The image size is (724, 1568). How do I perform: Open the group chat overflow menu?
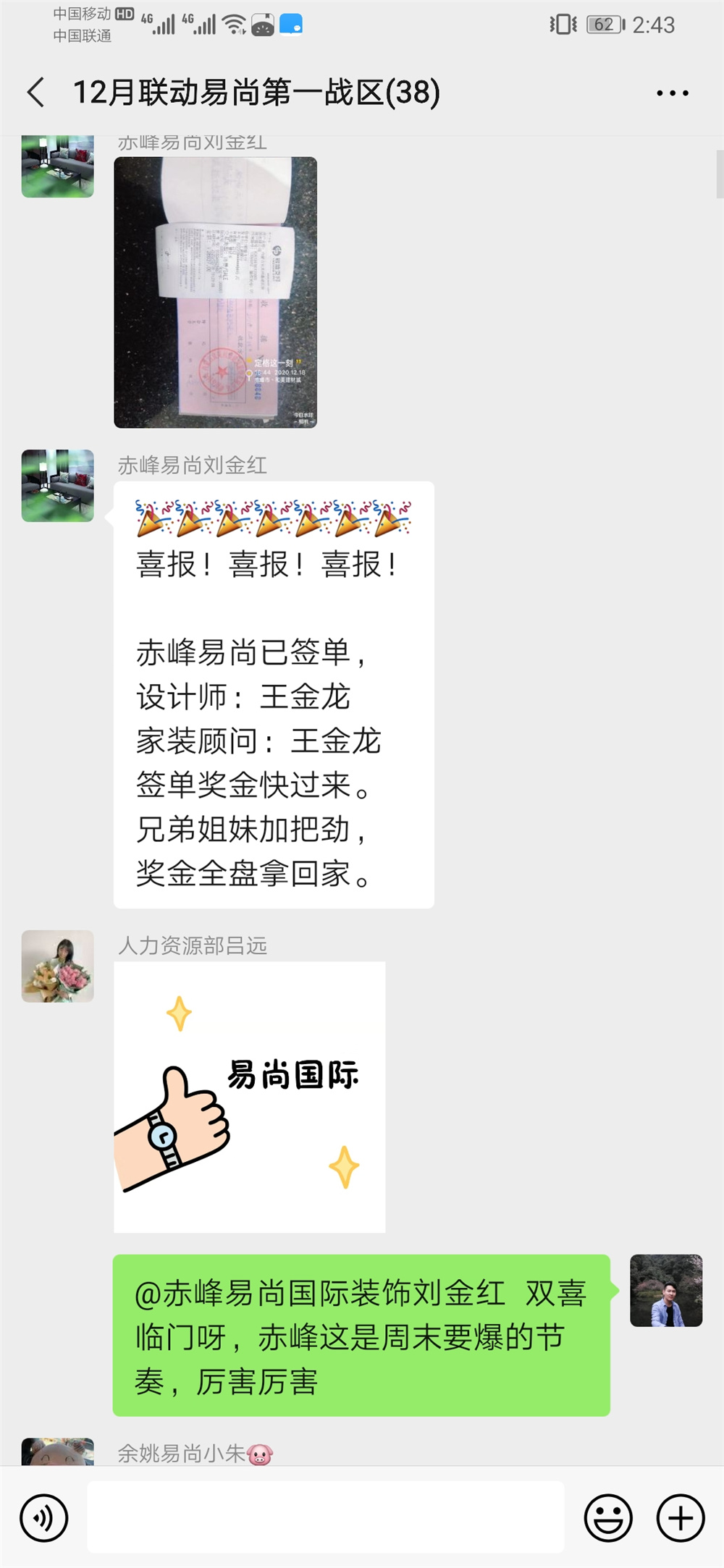tap(672, 93)
